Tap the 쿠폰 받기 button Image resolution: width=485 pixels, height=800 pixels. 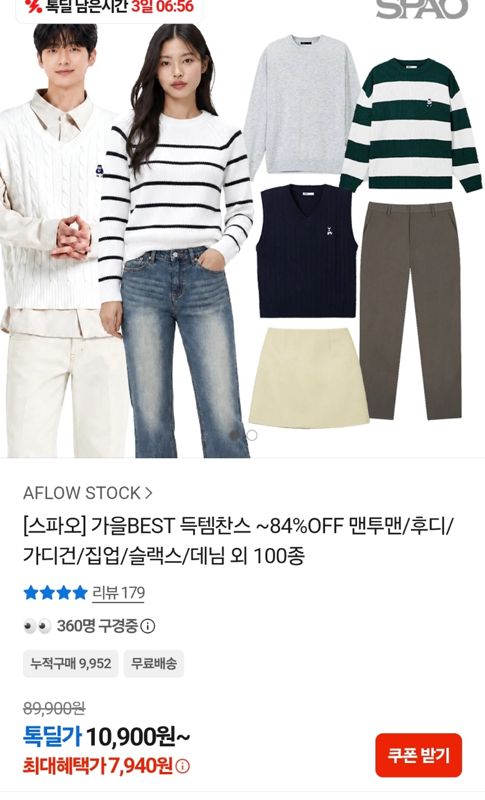point(419,755)
